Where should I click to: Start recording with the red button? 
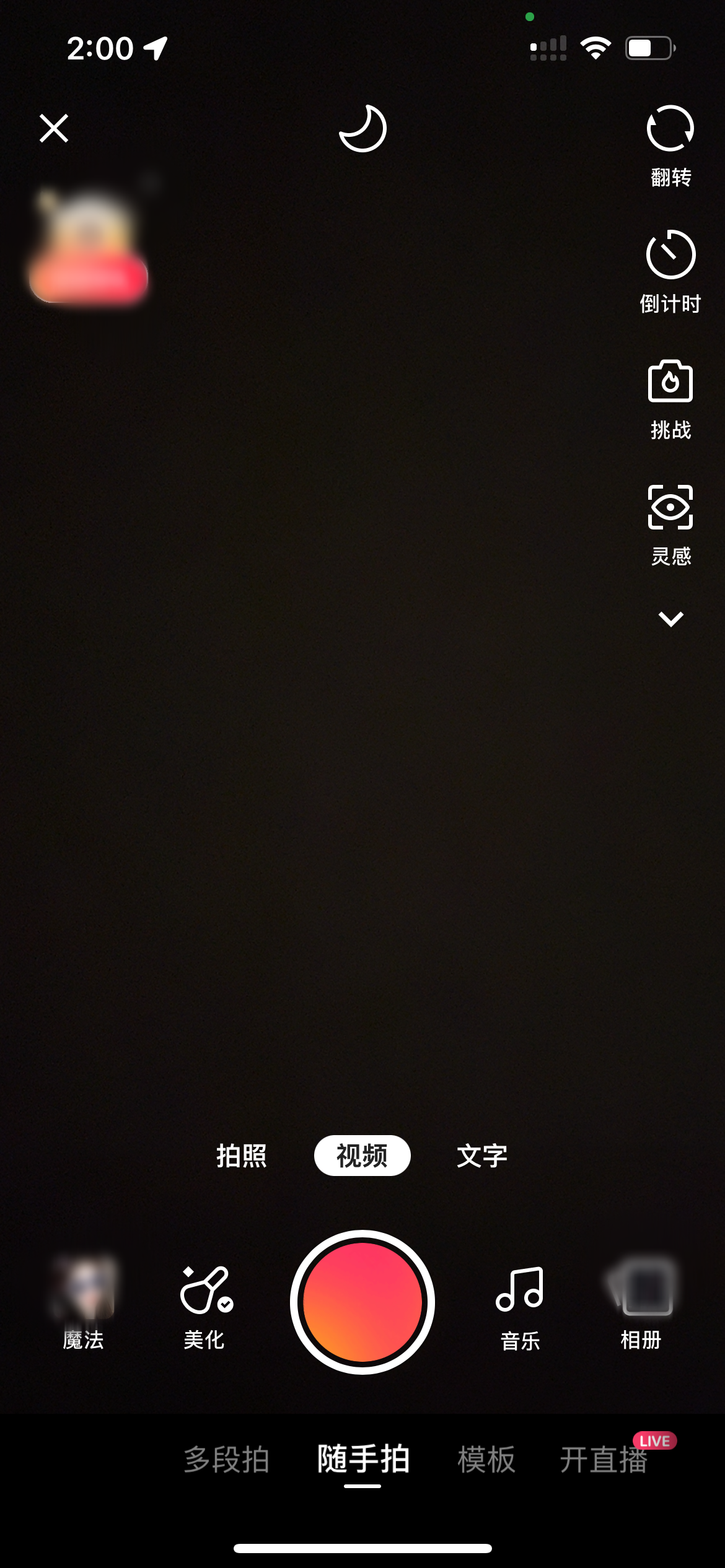(x=362, y=1302)
